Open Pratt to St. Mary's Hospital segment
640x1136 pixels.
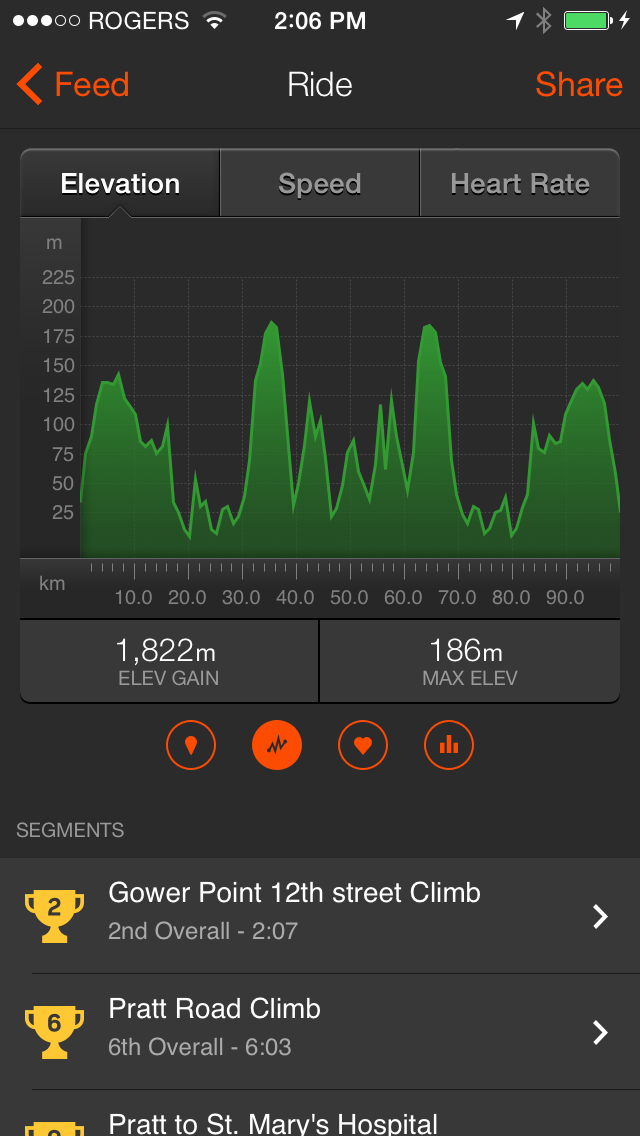320,1120
